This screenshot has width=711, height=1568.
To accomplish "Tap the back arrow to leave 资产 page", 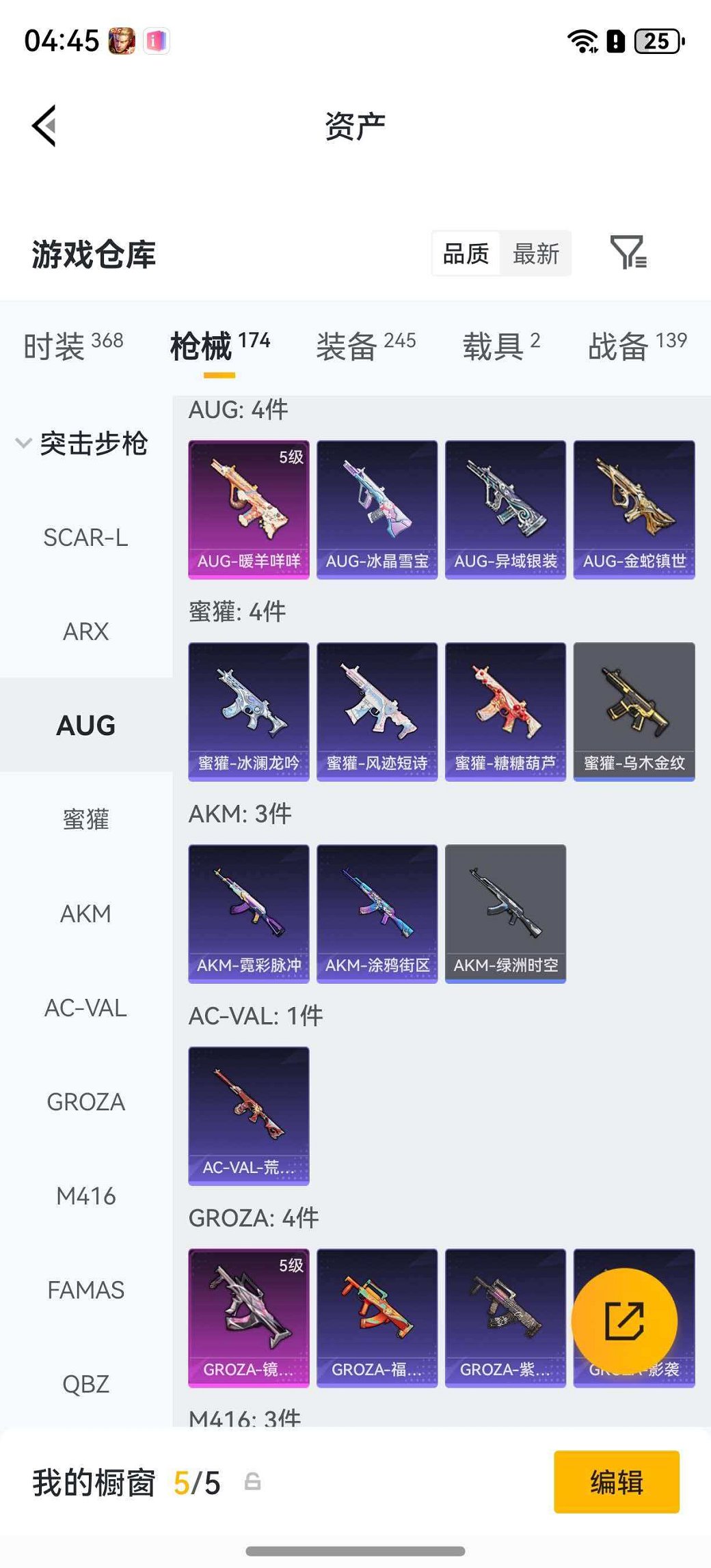I will [43, 125].
